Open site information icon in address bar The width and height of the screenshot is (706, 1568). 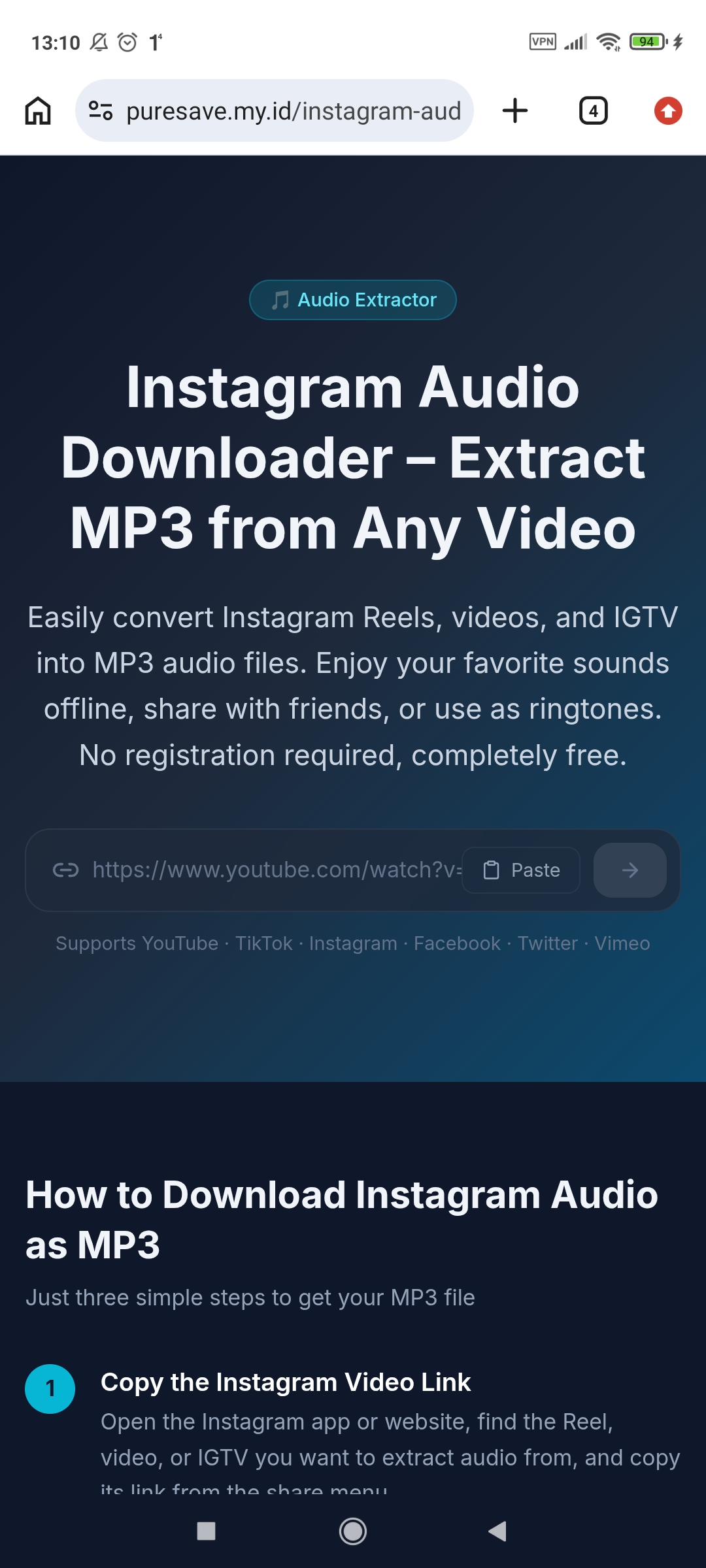click(101, 110)
